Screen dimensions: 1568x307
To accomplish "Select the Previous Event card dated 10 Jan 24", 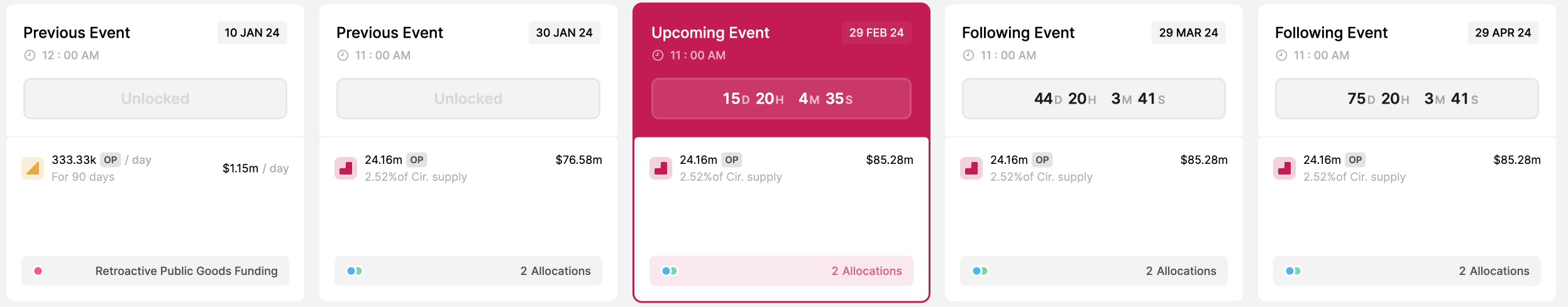I will click(77, 33).
